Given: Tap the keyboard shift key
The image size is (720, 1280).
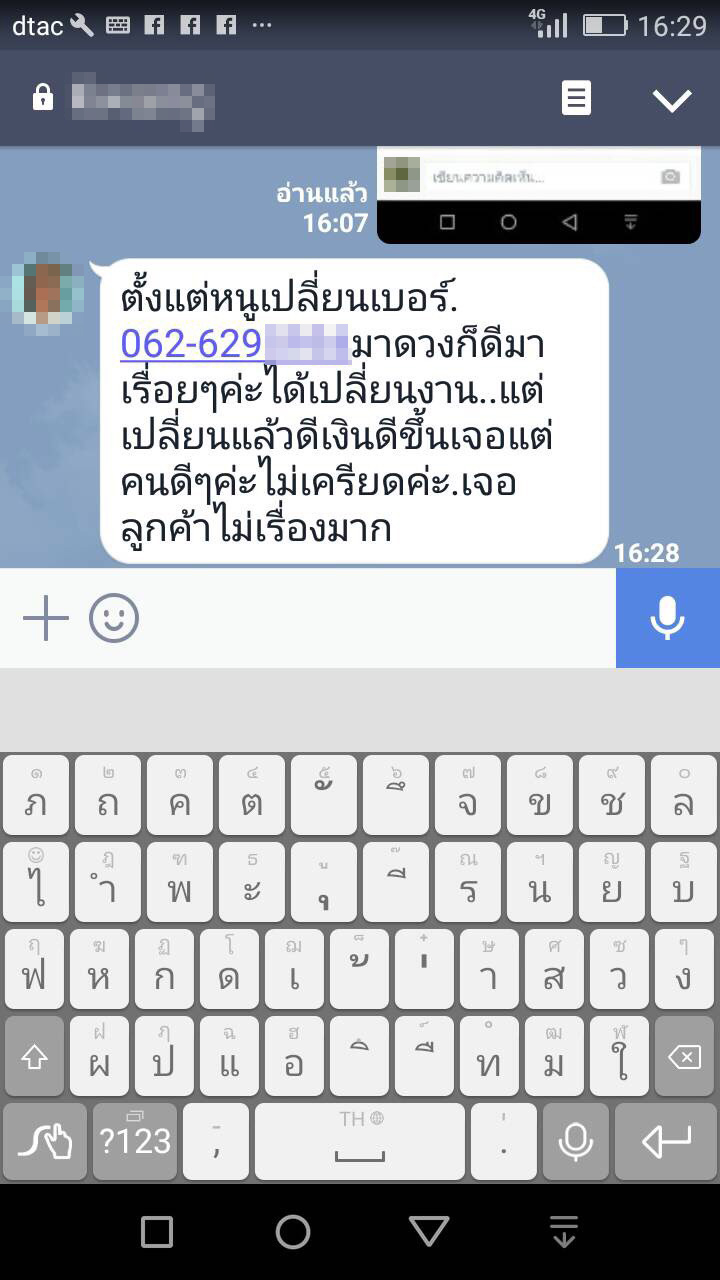Looking at the screenshot, I should coord(35,1056).
